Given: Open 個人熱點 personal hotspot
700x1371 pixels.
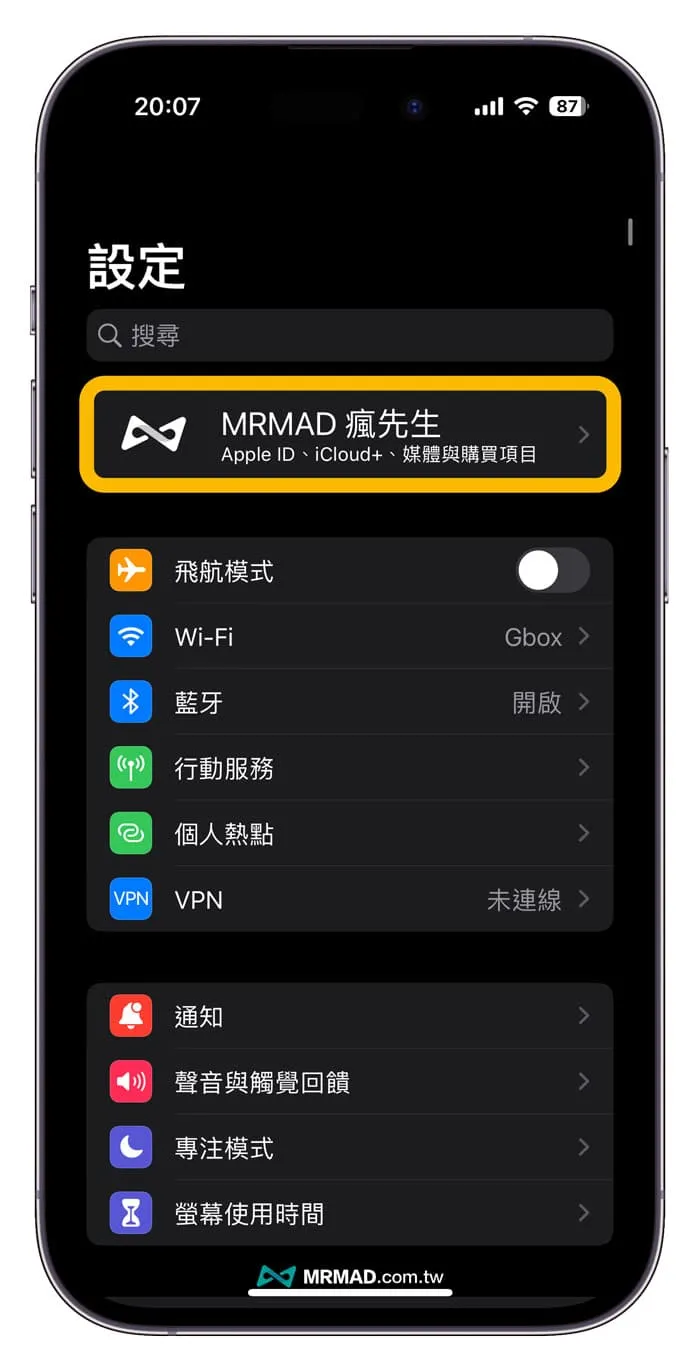Looking at the screenshot, I should [x=349, y=834].
